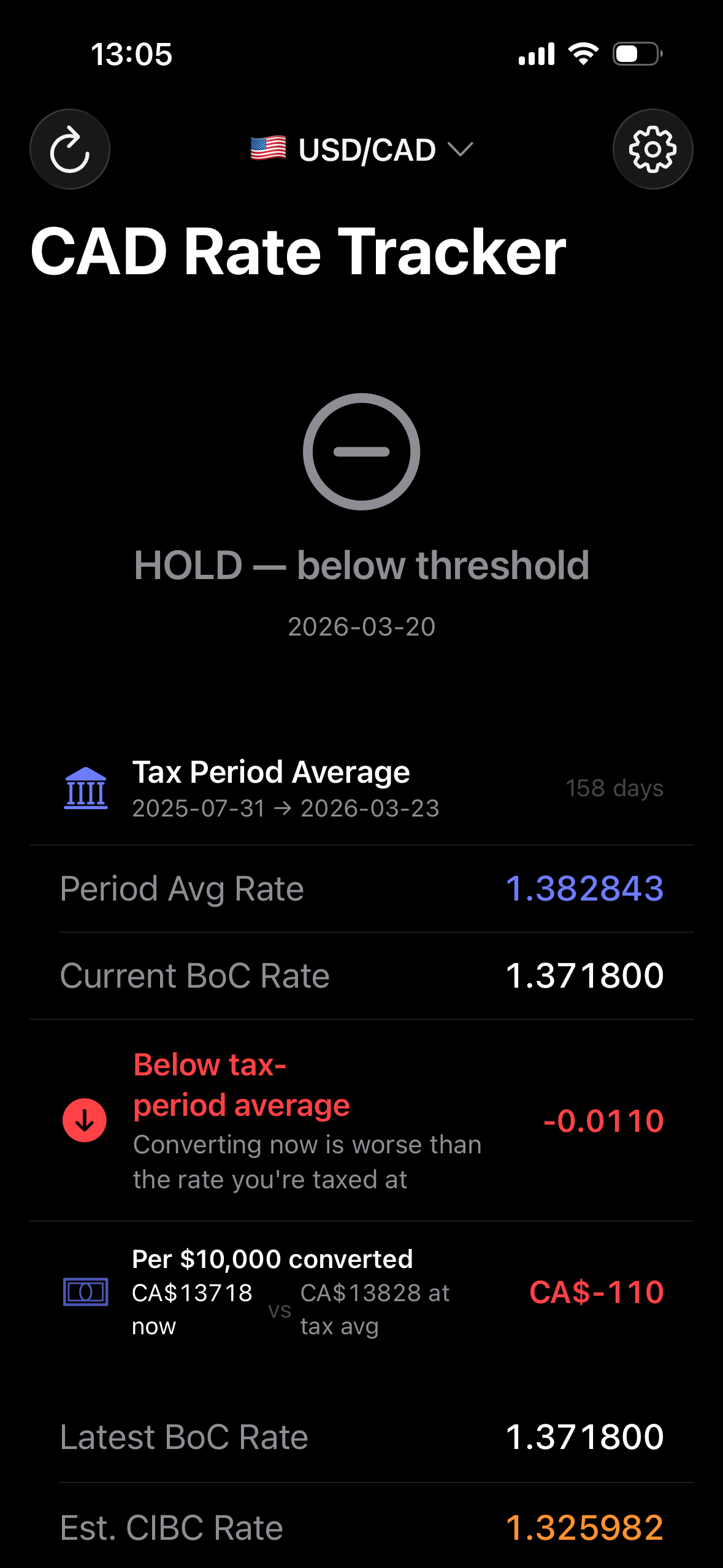Tap the refresh icon to update rates

click(69, 149)
